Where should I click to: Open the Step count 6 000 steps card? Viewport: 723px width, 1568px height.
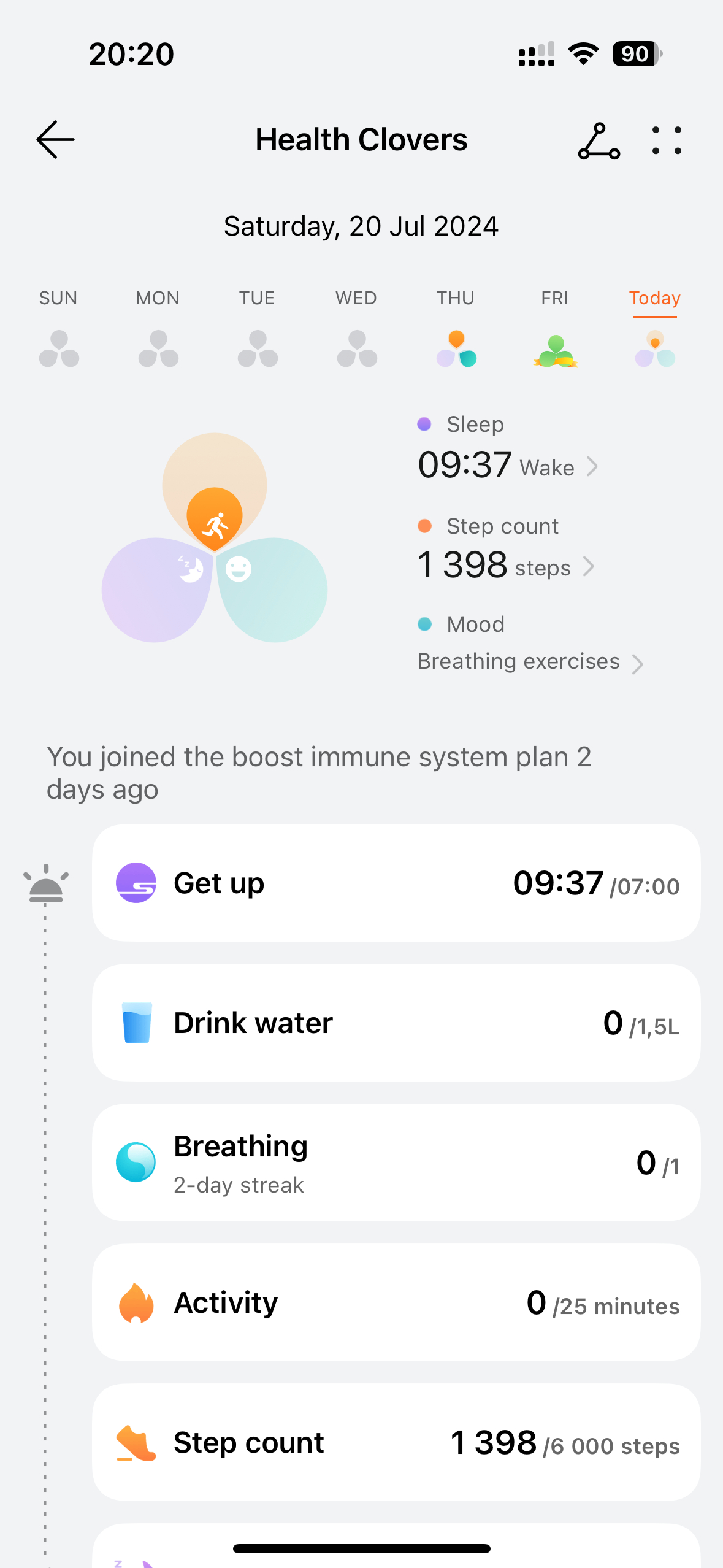tap(396, 1442)
